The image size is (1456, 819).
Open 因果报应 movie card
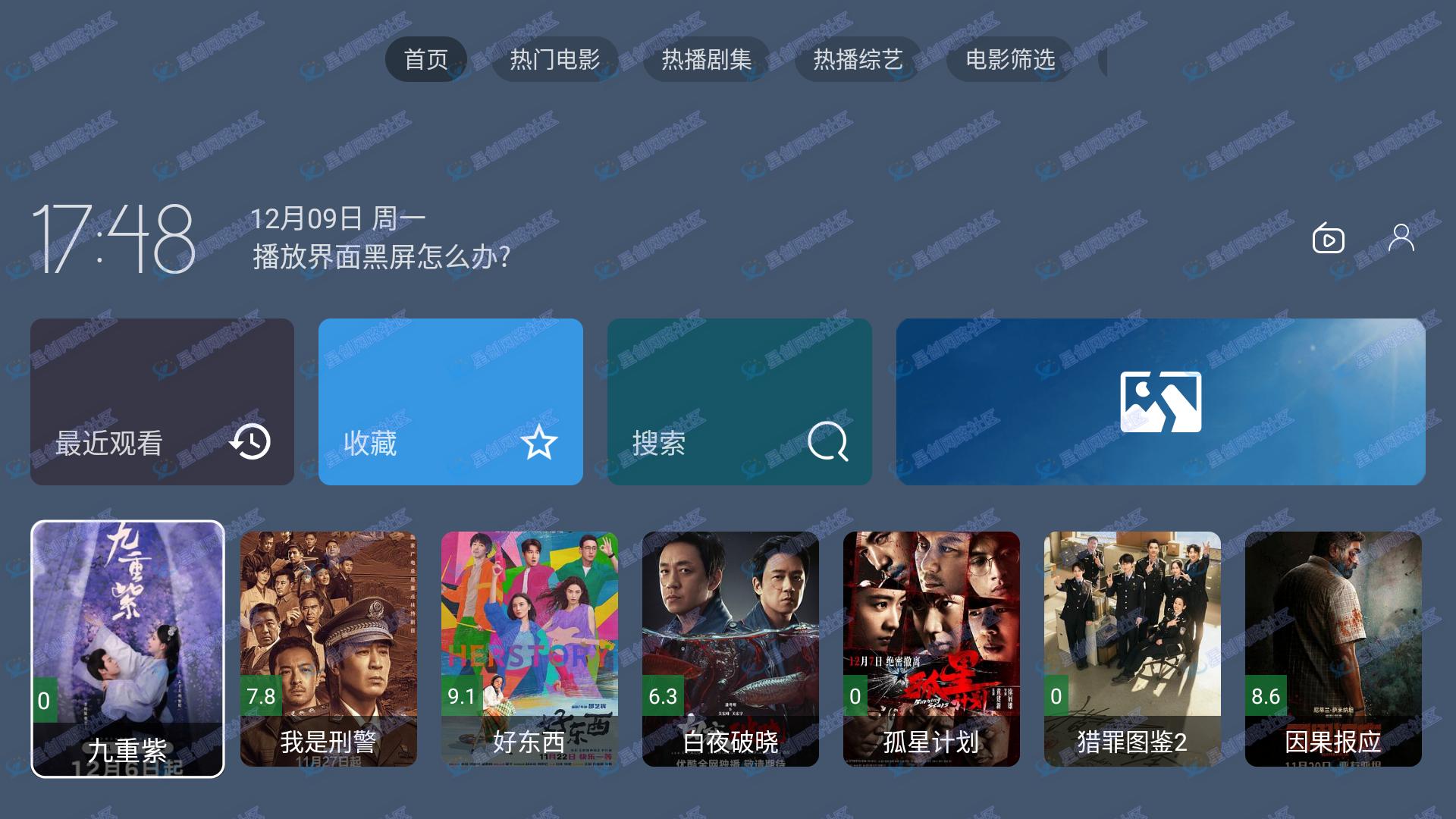coord(1333,648)
